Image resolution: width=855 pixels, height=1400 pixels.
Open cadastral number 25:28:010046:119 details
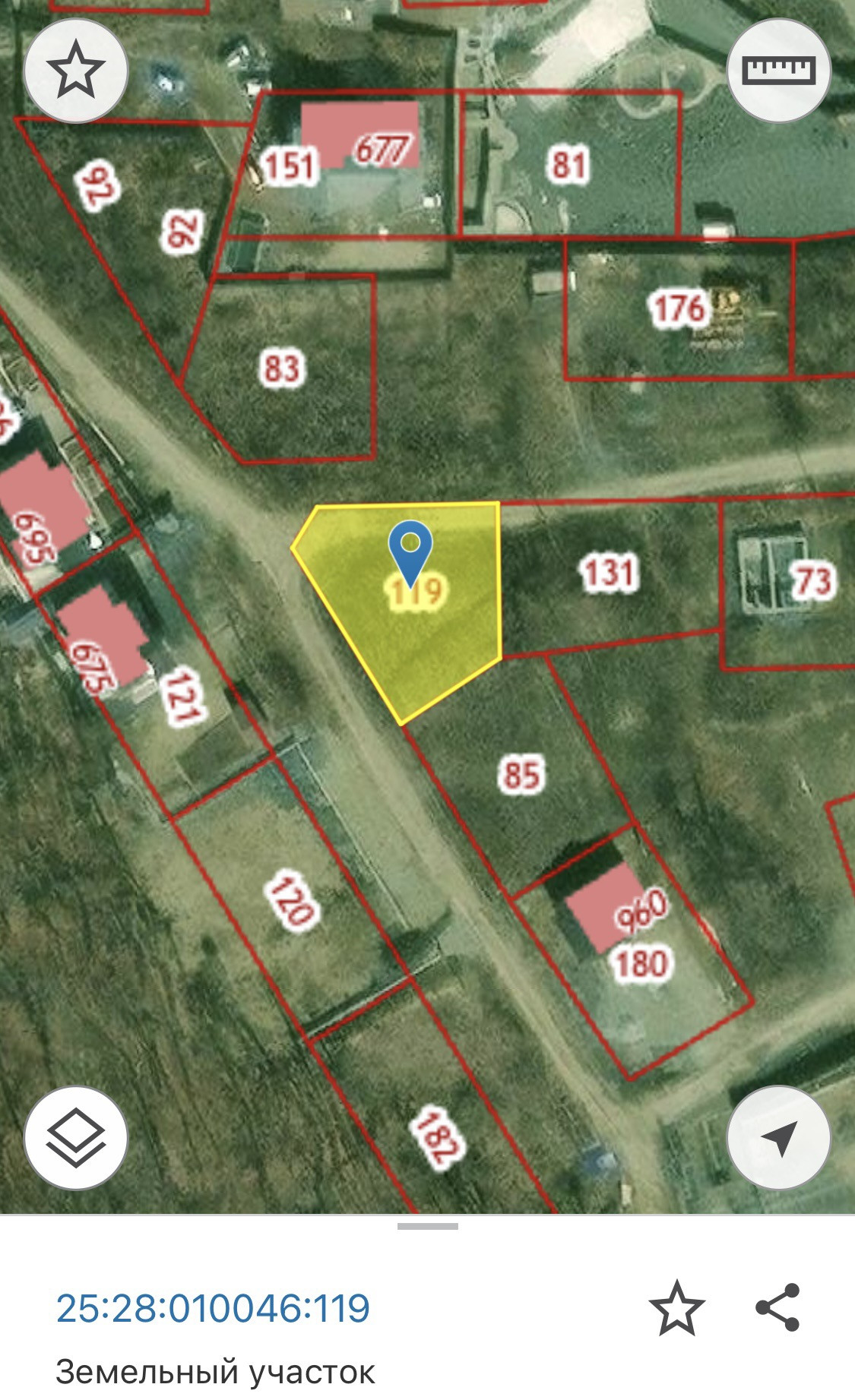pyautogui.click(x=213, y=1308)
